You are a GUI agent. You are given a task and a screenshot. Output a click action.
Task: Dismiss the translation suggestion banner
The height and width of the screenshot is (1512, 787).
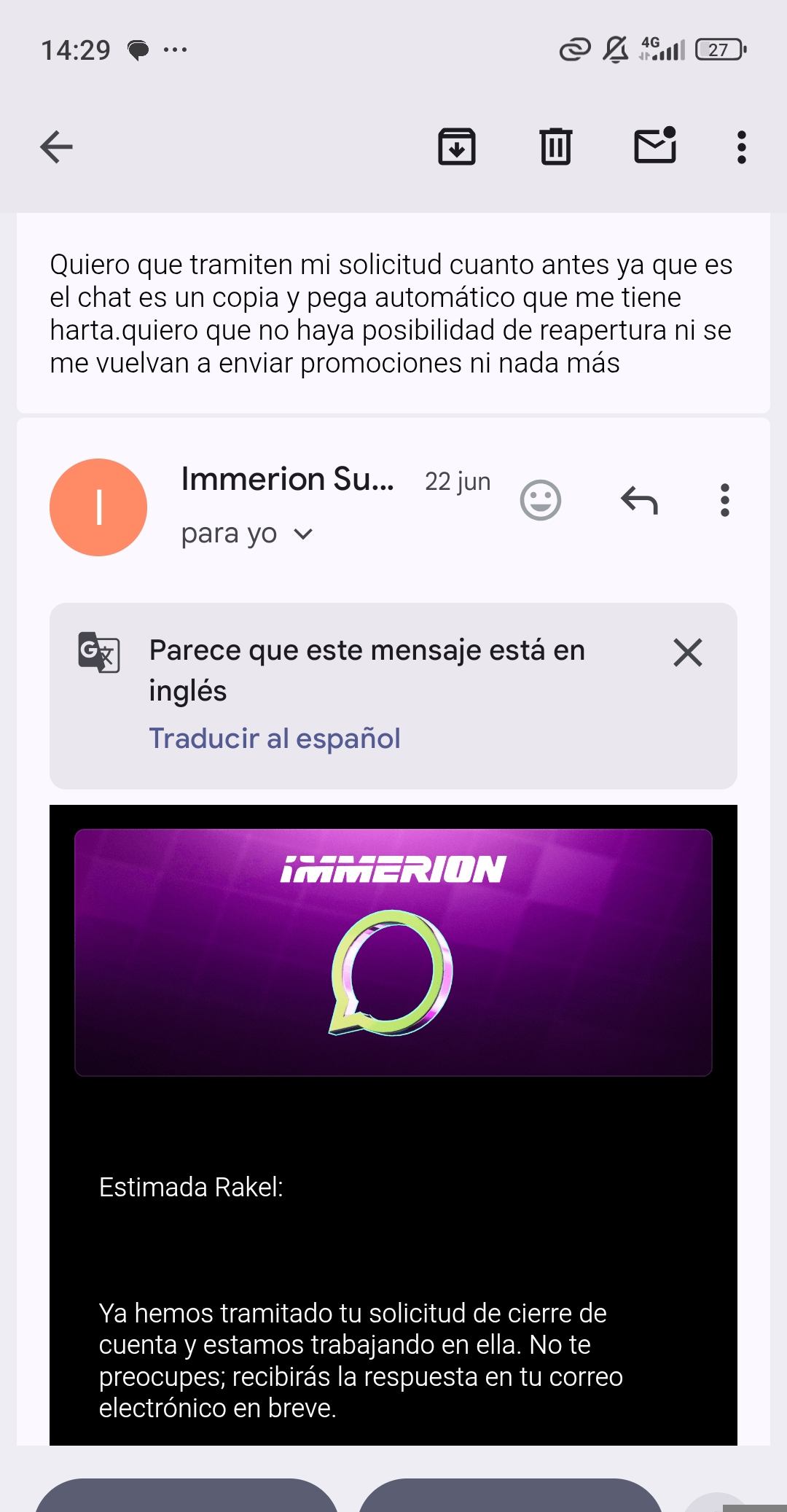click(688, 652)
